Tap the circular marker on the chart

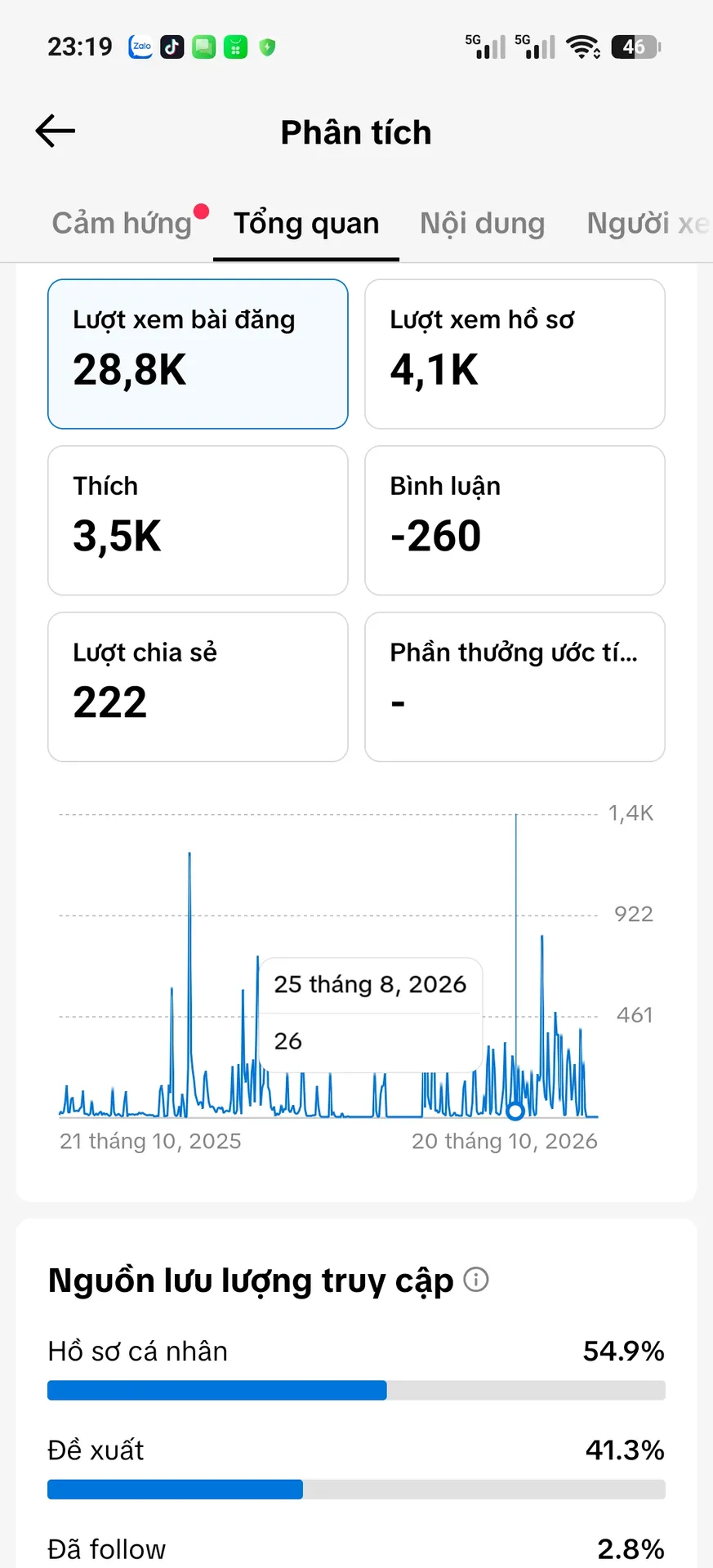515,1111
